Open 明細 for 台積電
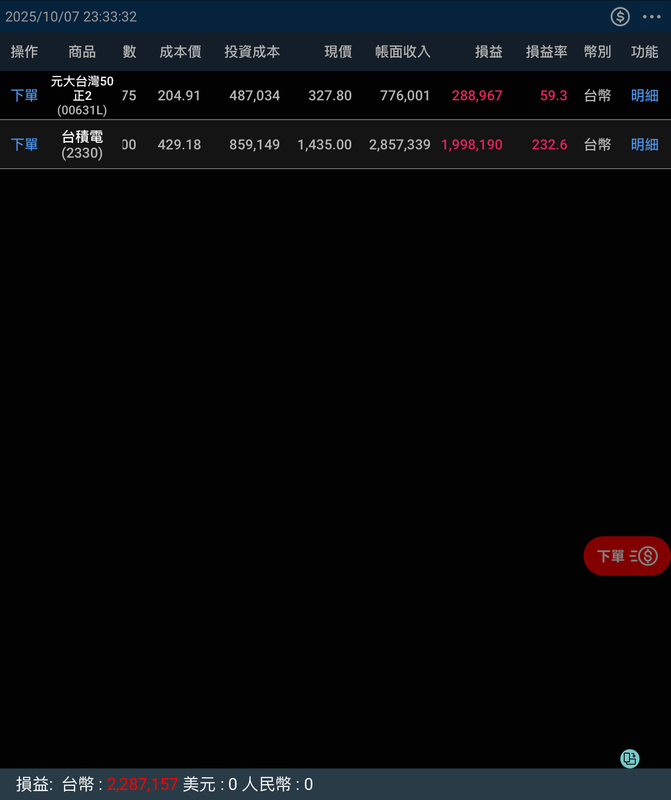 tap(644, 145)
